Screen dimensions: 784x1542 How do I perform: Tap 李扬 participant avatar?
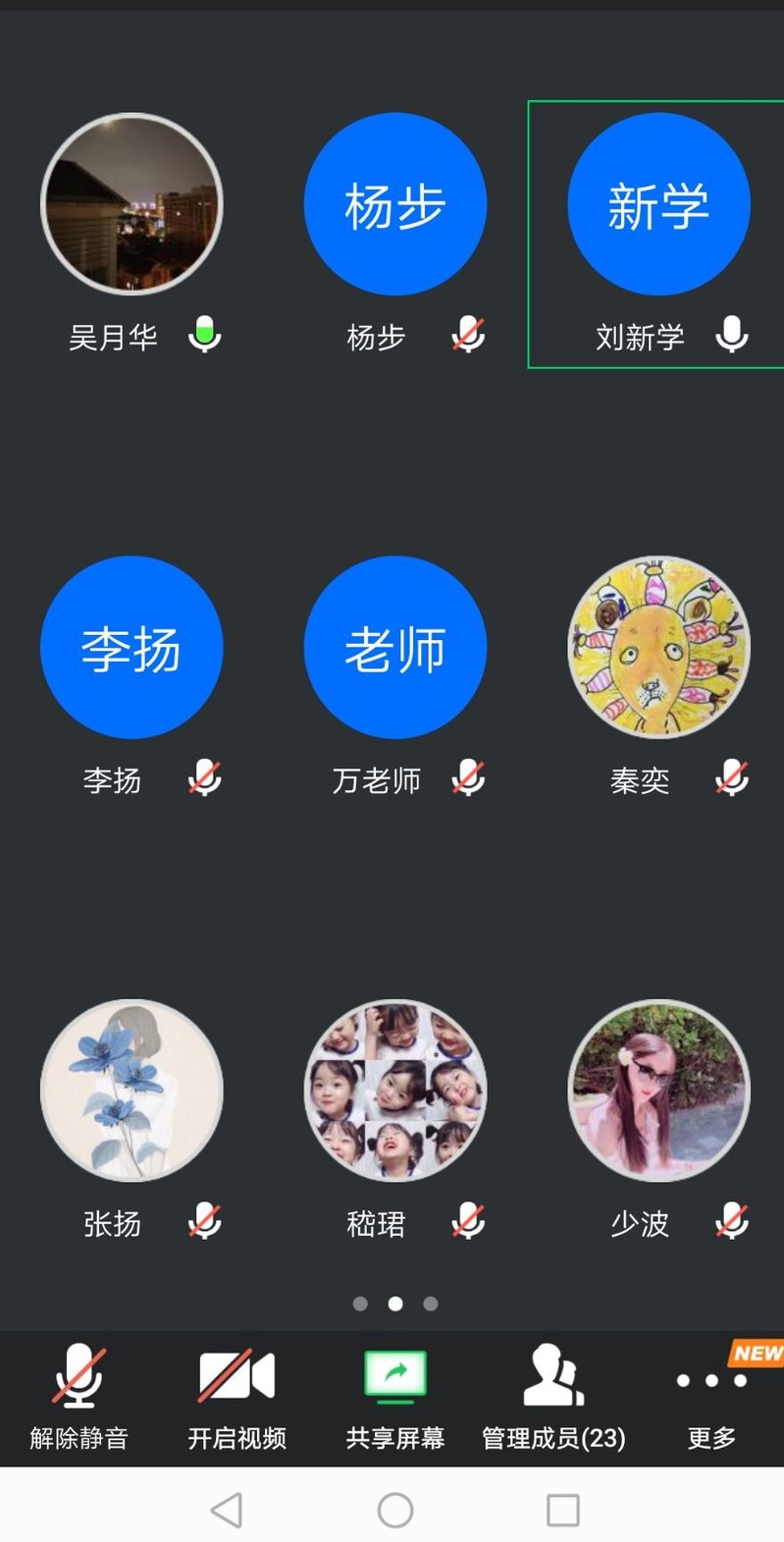[131, 648]
